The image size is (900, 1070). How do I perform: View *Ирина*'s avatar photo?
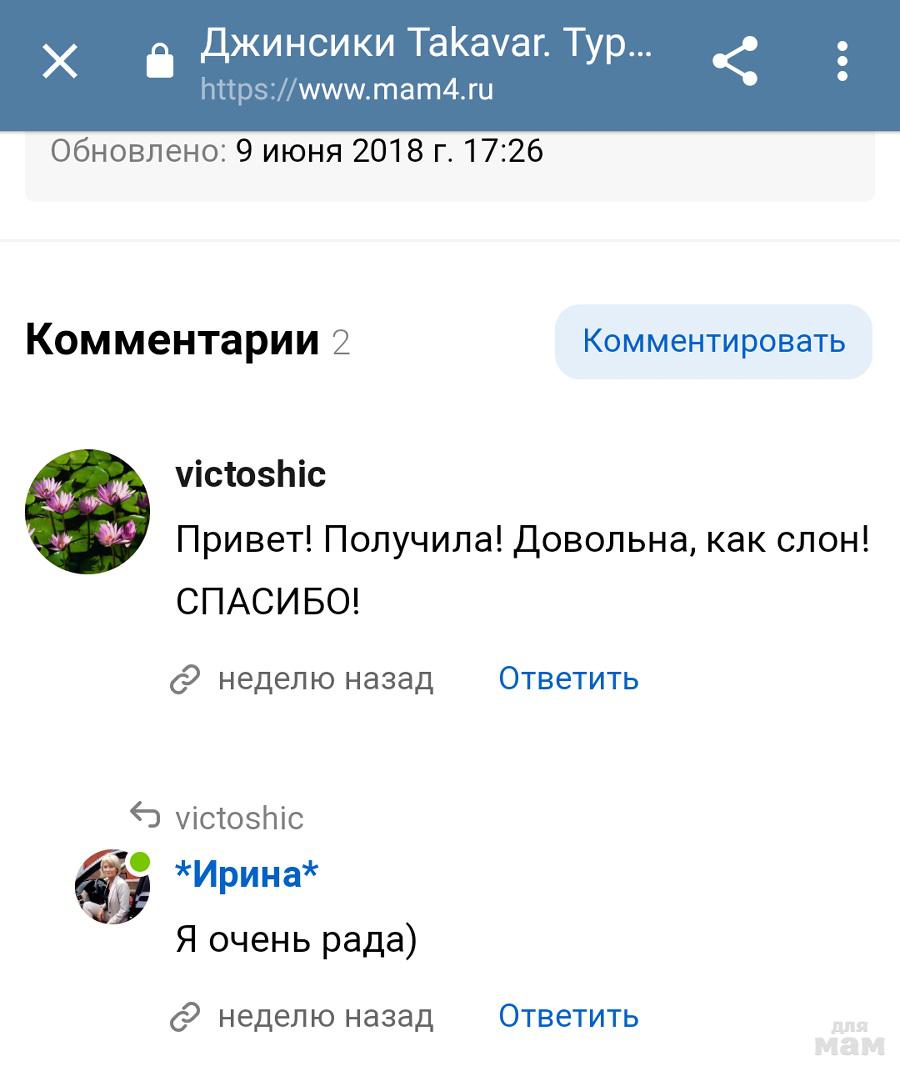[x=112, y=886]
